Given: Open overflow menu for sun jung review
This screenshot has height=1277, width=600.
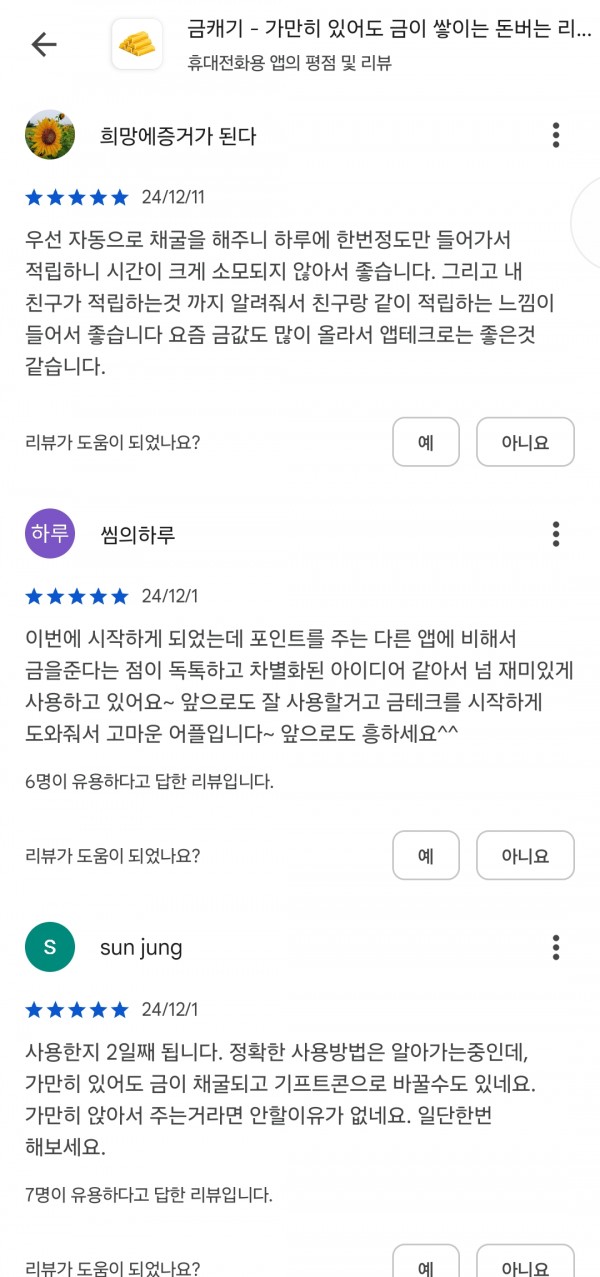Looking at the screenshot, I should (x=556, y=947).
